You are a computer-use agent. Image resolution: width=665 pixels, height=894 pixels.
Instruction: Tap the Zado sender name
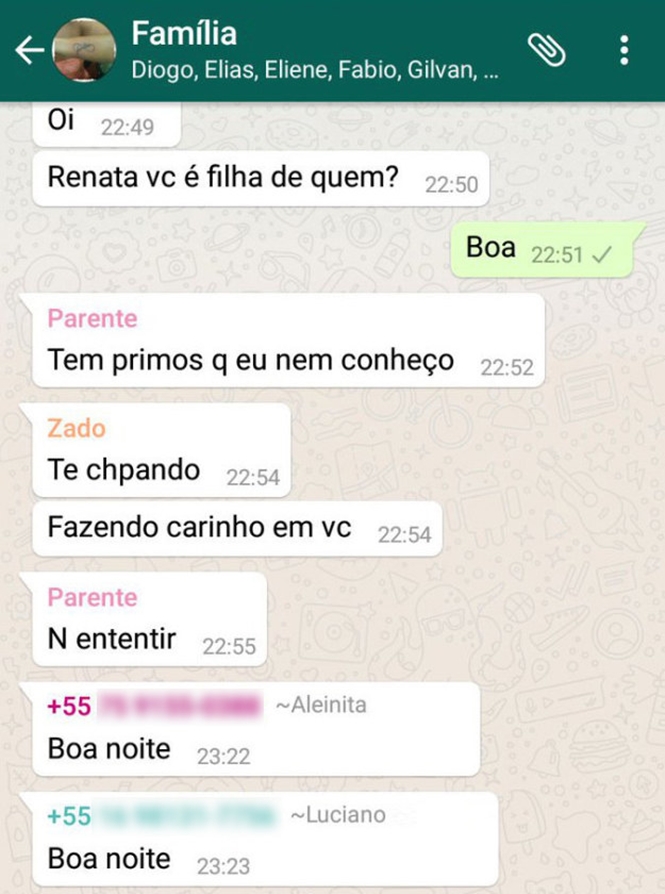point(76,428)
